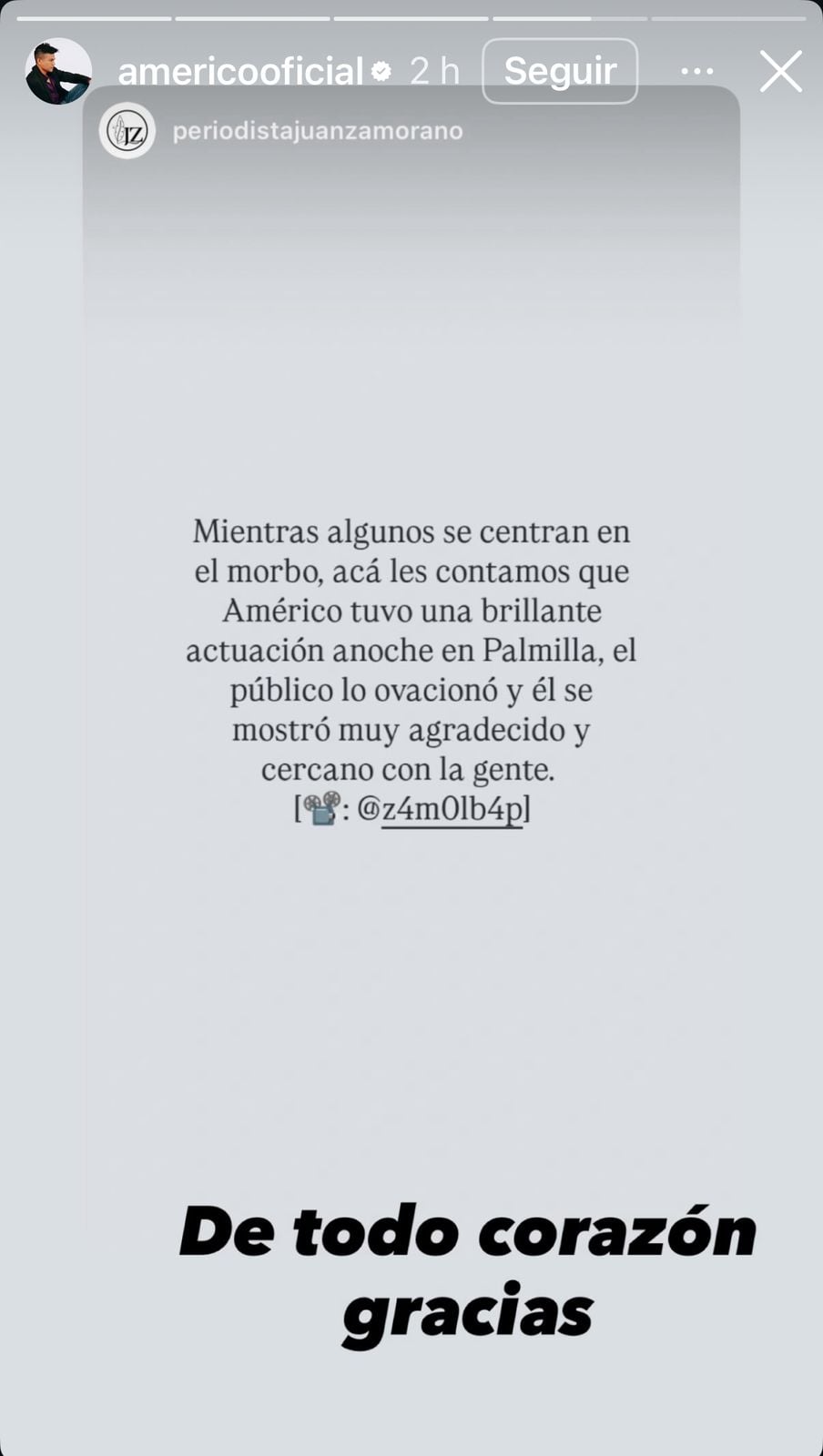823x1456 pixels.
Task: Open periodistajuanzamorano's original story
Action: (x=317, y=131)
